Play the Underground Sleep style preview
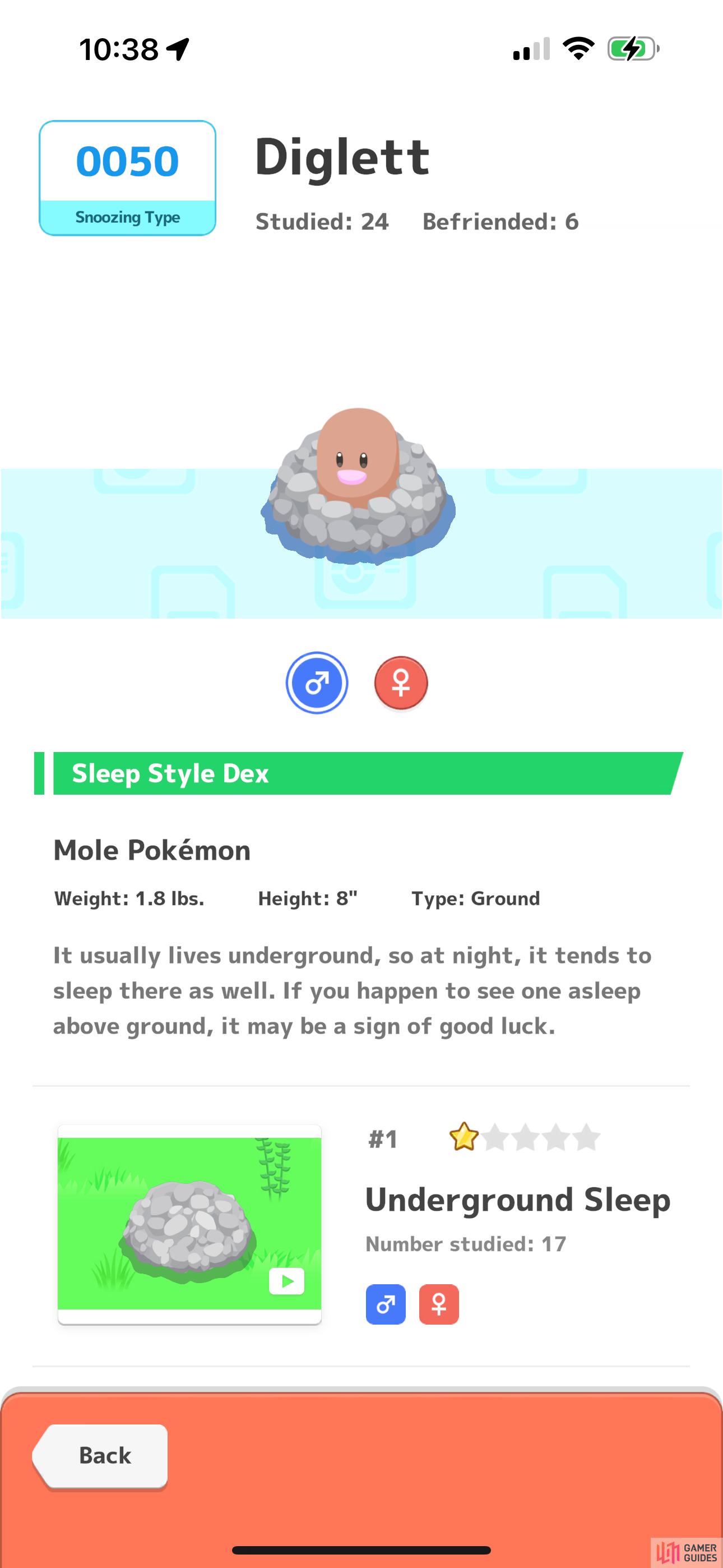The height and width of the screenshot is (1568, 723). click(286, 1281)
